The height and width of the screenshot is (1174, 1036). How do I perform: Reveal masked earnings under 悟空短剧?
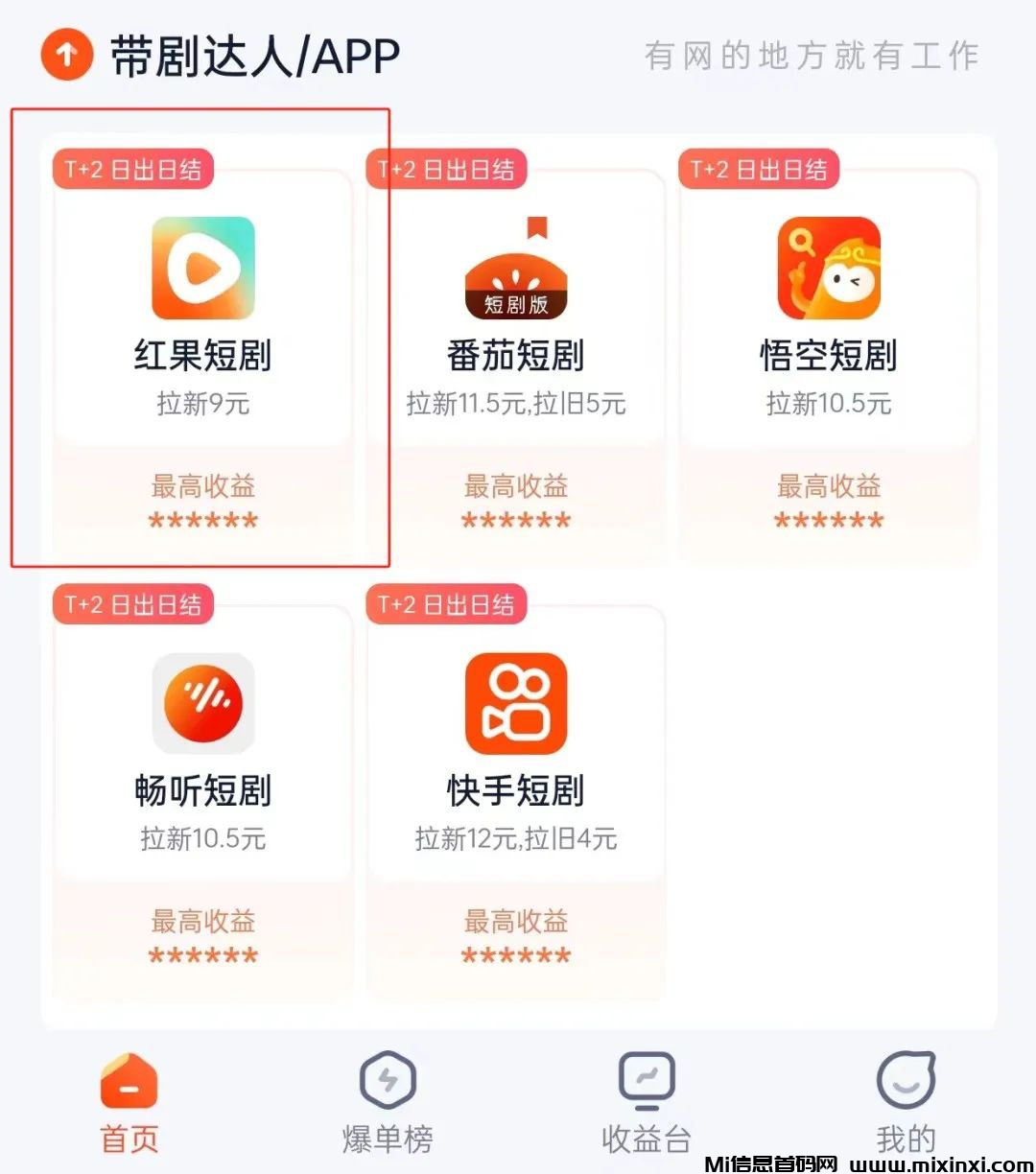tap(829, 521)
